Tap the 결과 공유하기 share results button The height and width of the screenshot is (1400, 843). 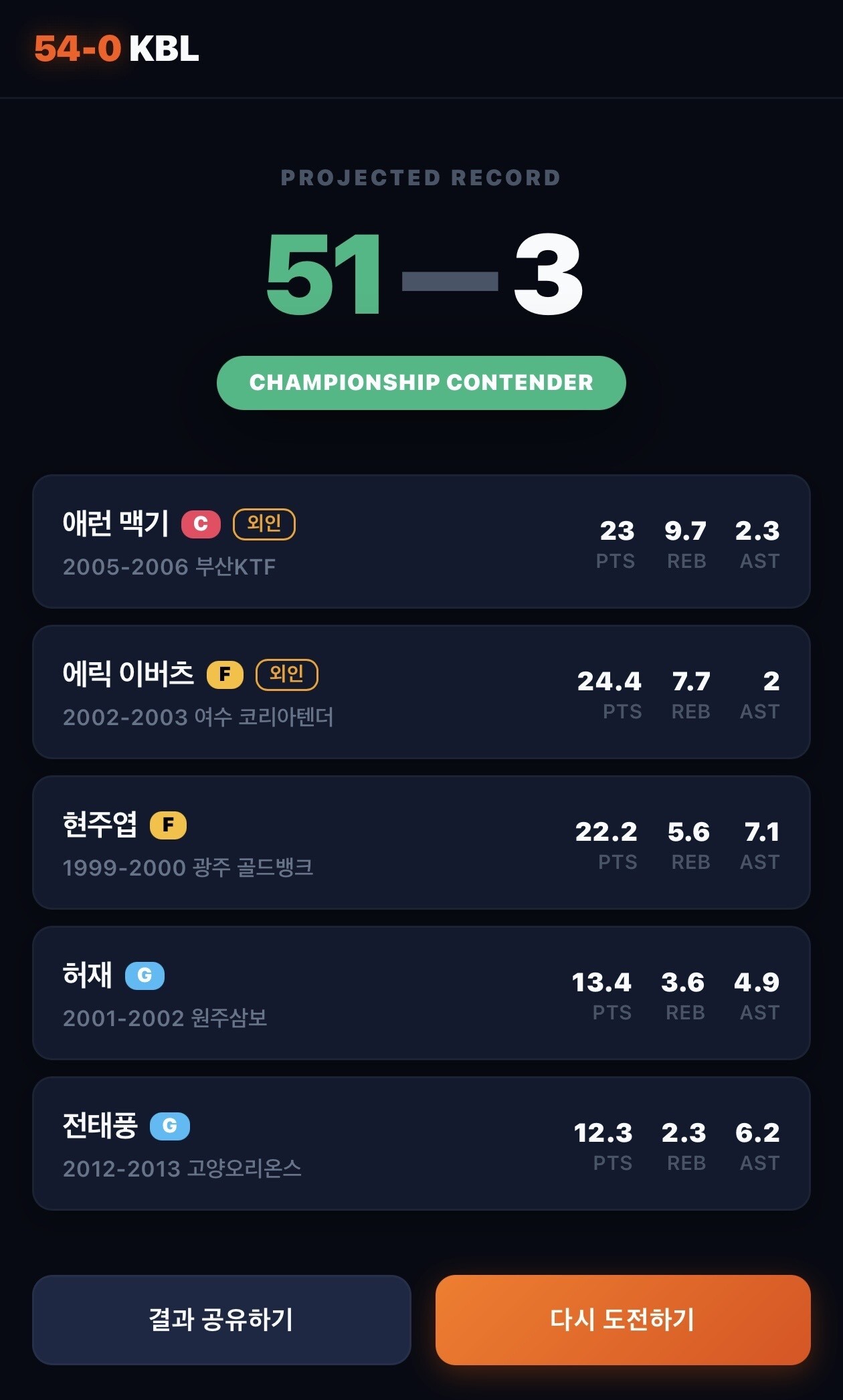click(x=221, y=1320)
